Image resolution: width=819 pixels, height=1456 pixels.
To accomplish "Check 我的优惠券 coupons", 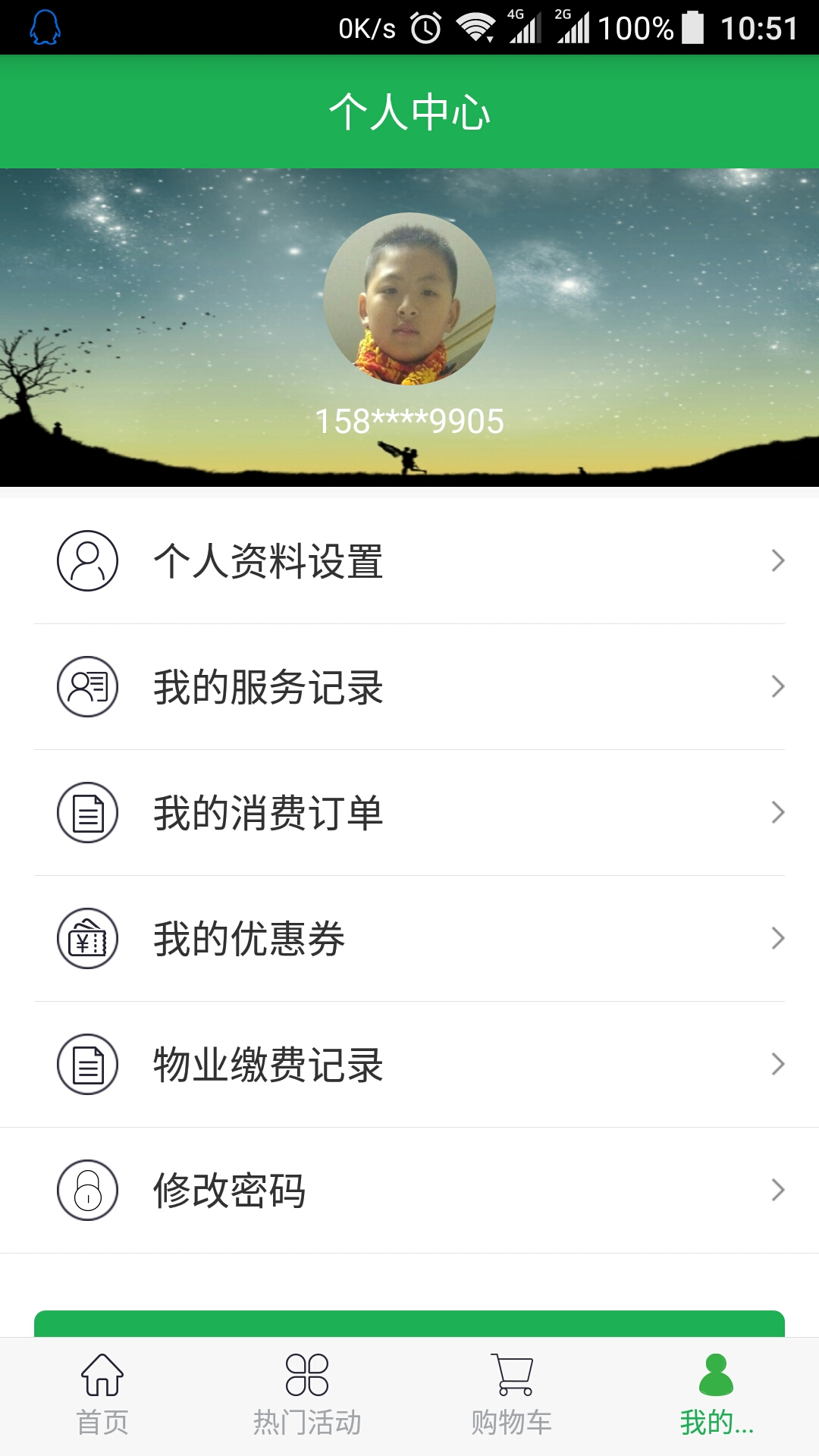I will (409, 939).
